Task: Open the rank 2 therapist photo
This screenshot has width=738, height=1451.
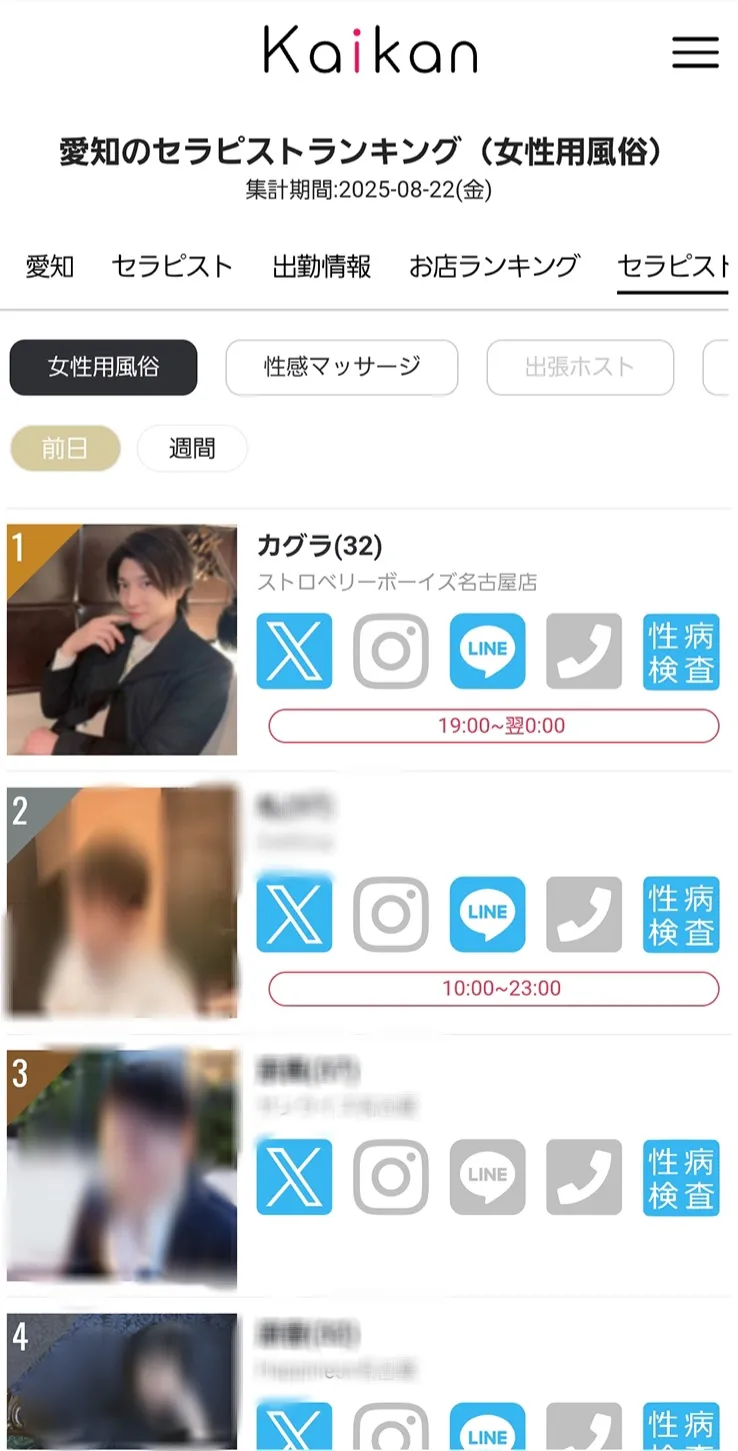Action: 122,902
